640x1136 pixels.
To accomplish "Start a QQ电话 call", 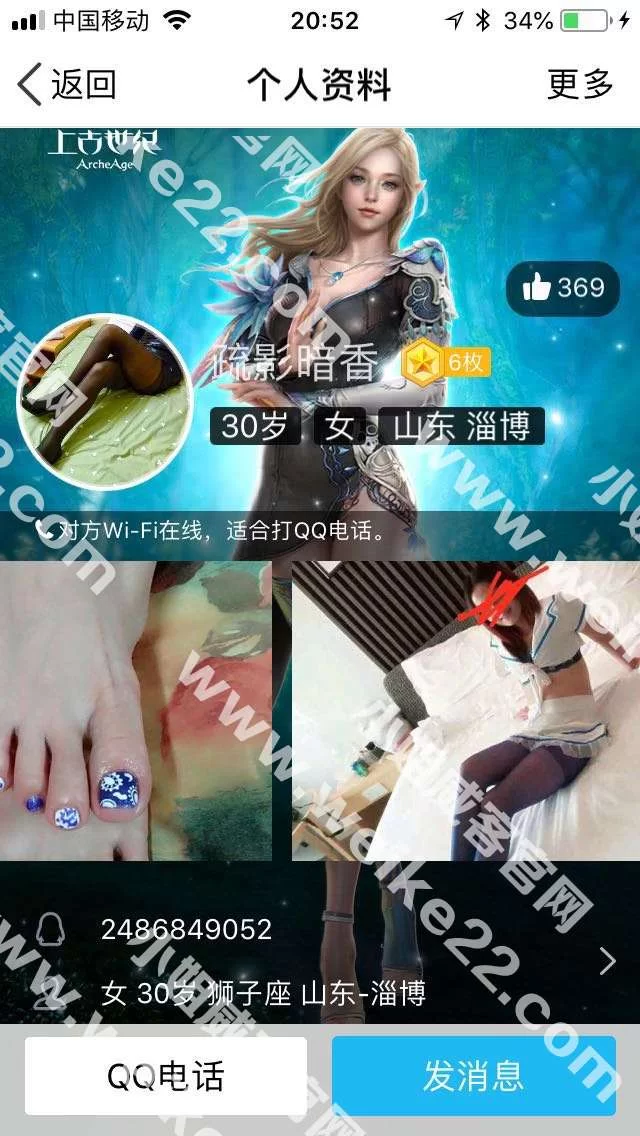I will 166,1076.
